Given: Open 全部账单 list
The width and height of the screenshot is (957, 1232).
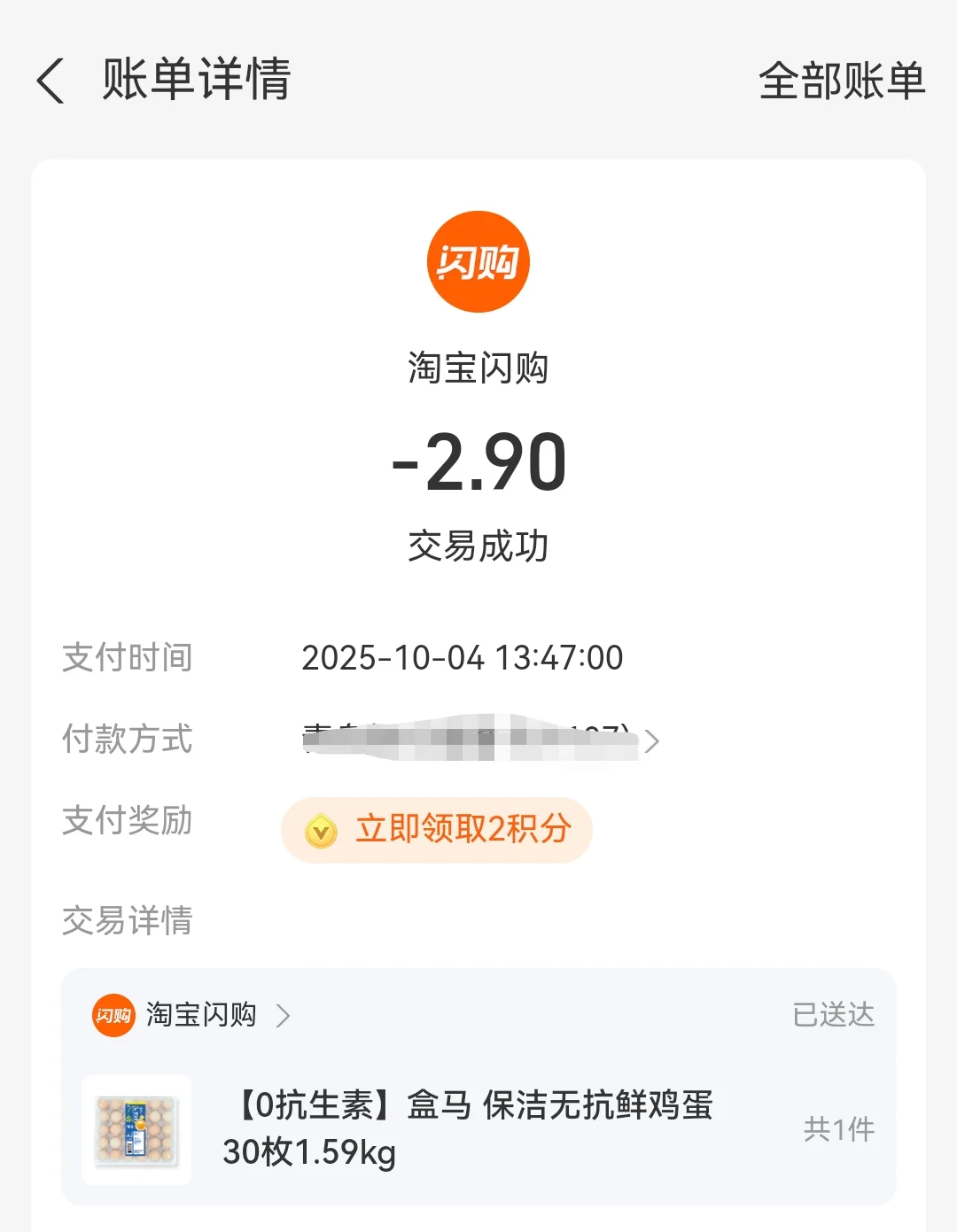Looking at the screenshot, I should click(842, 81).
